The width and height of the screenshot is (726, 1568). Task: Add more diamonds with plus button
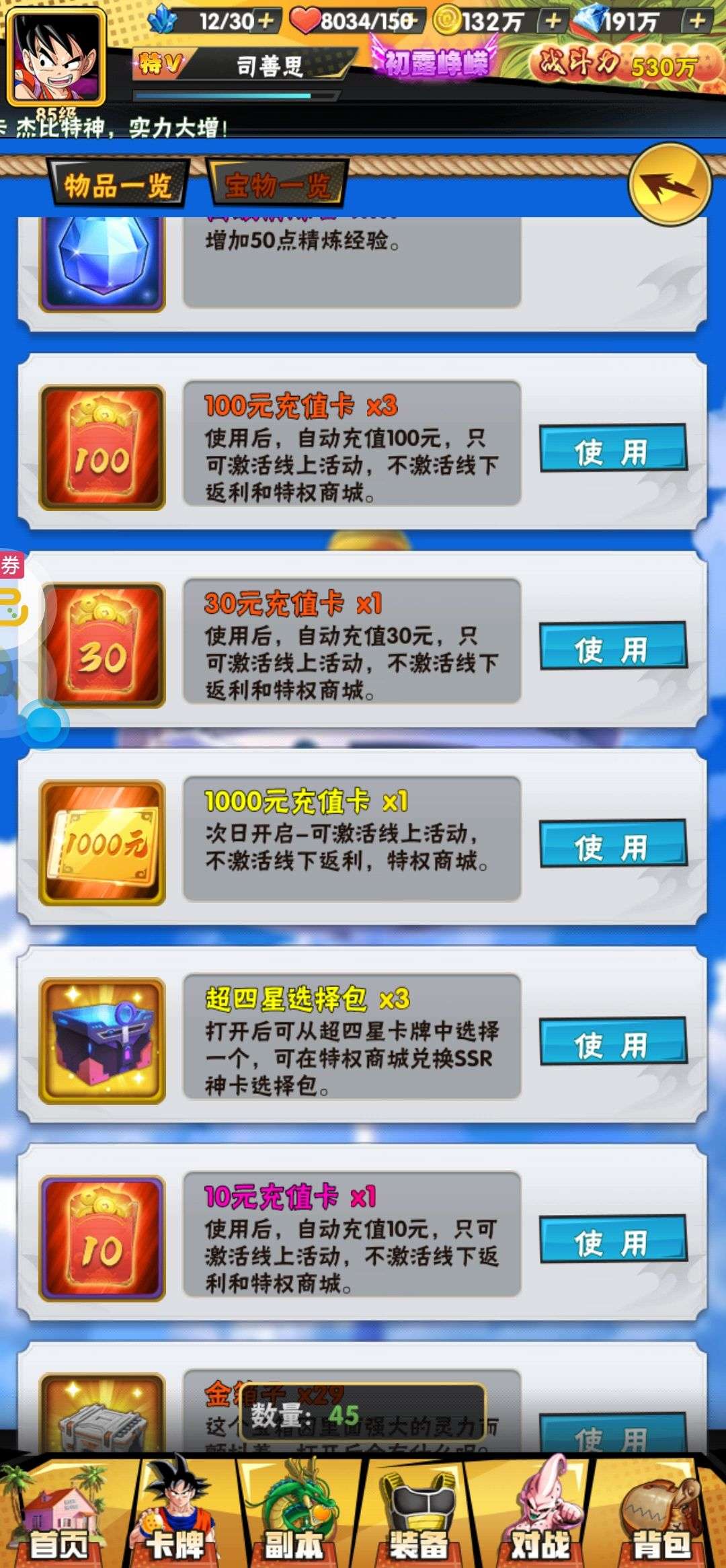(x=696, y=22)
